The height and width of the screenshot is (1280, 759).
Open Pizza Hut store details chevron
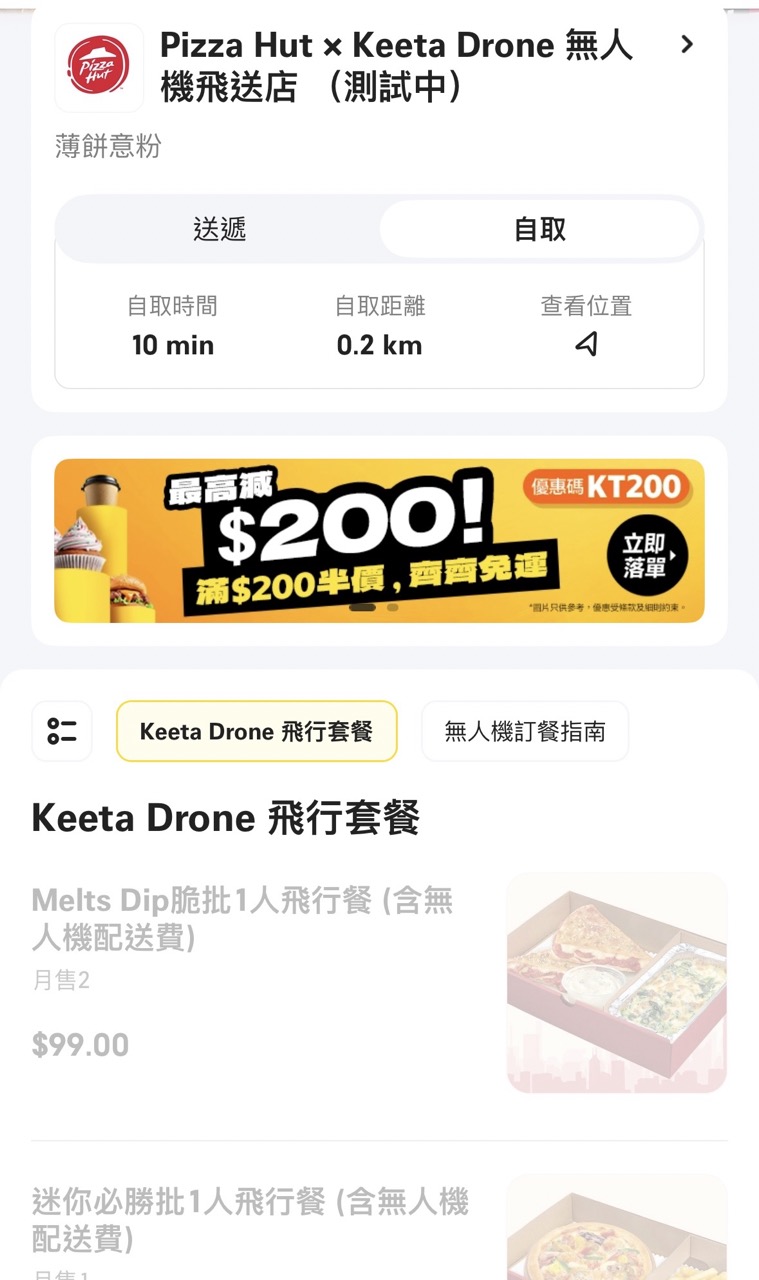point(686,45)
